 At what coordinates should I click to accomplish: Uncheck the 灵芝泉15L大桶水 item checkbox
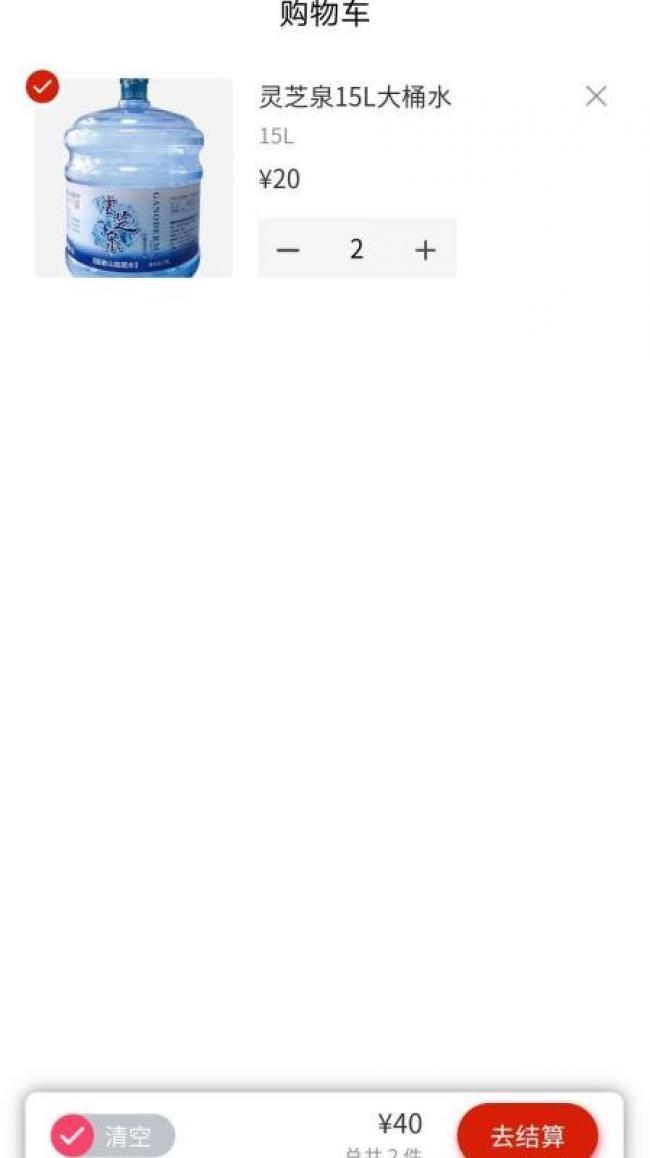click(x=42, y=86)
